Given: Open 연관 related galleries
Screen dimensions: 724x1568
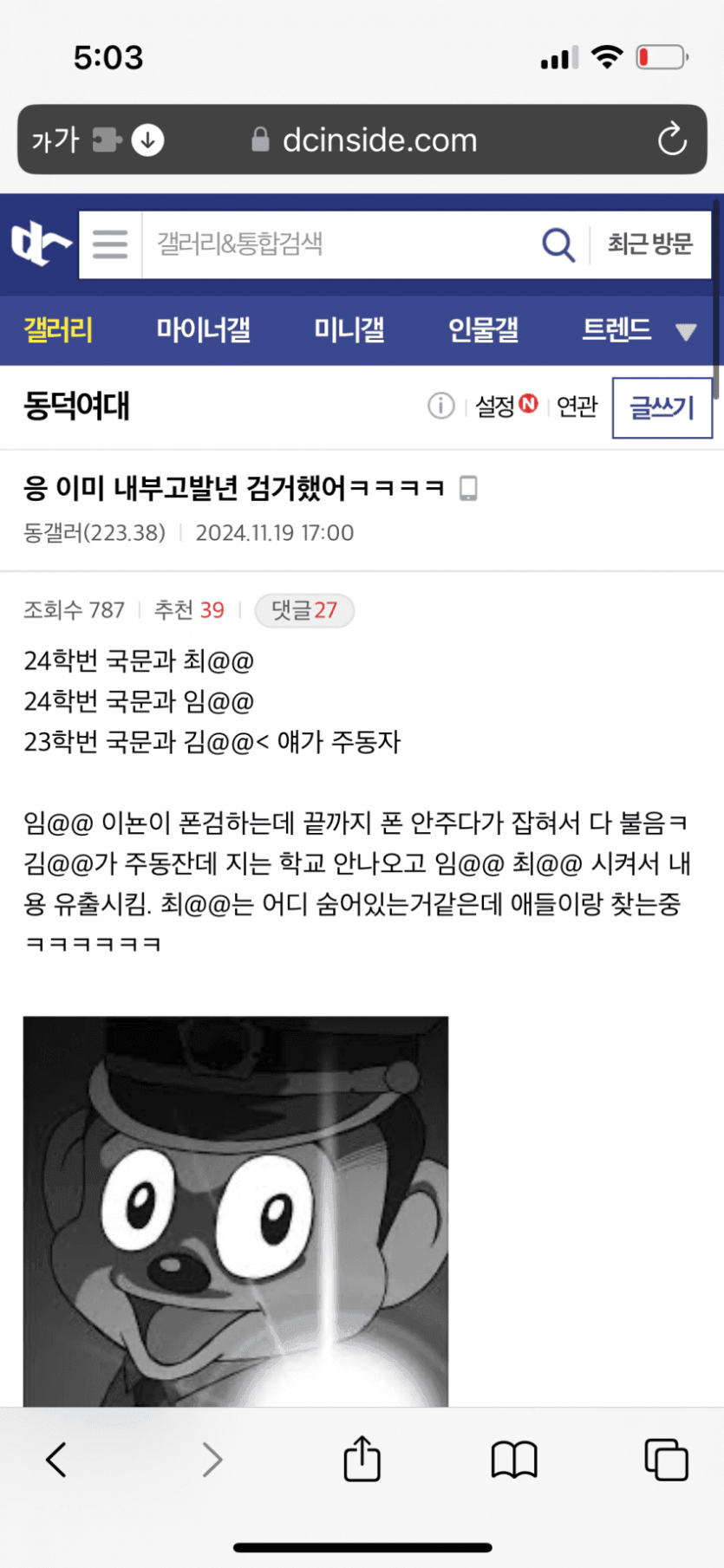Looking at the screenshot, I should (x=577, y=406).
